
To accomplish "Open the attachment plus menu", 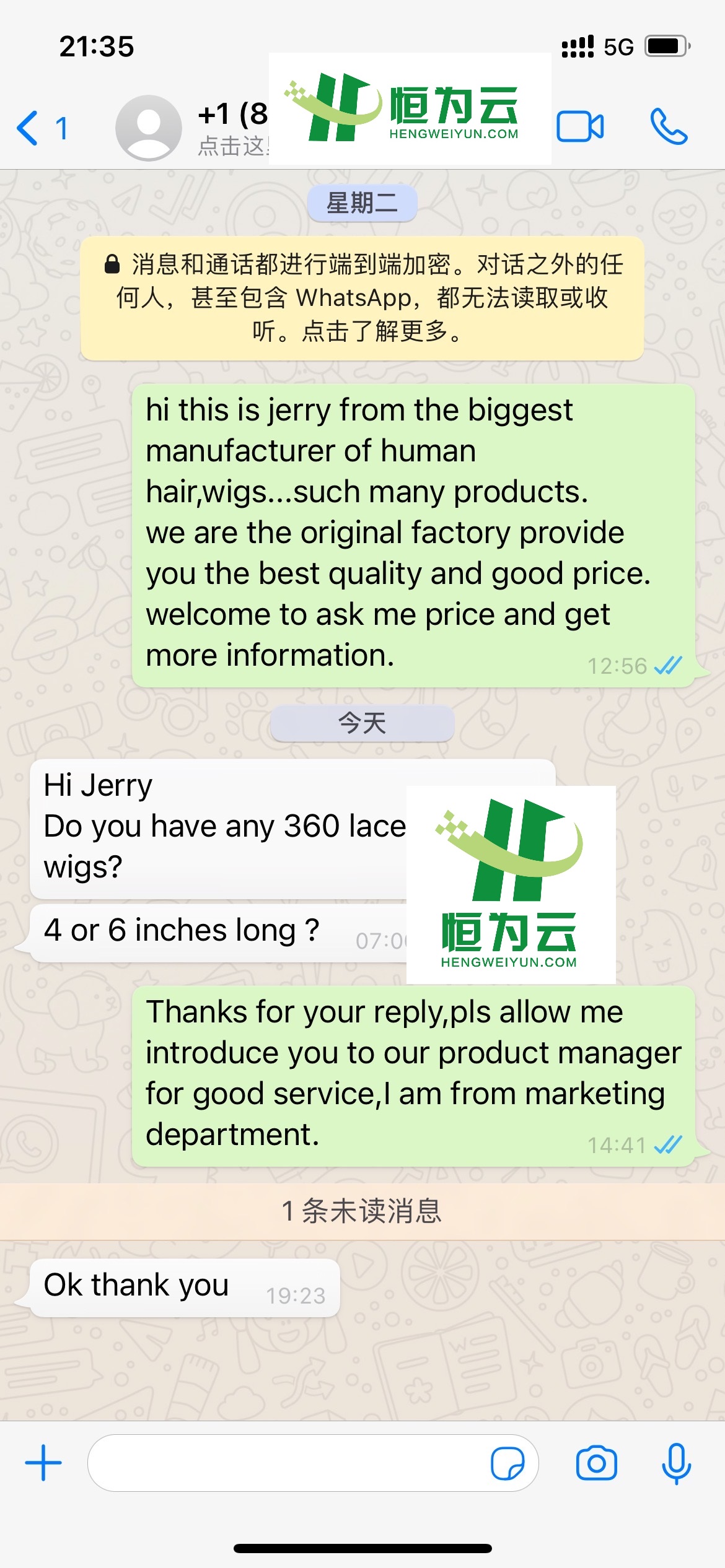I will 43,1463.
